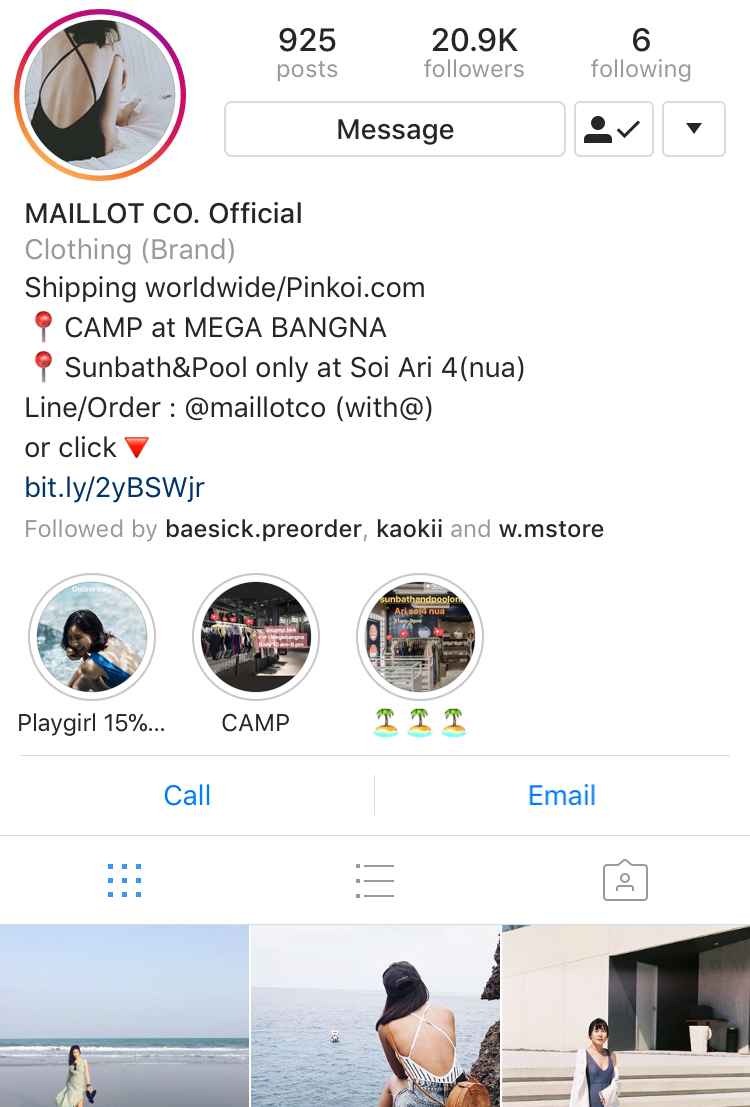Open the bit.ly/2yBSWjr link
Image resolution: width=750 pixels, height=1107 pixels.
tap(114, 487)
